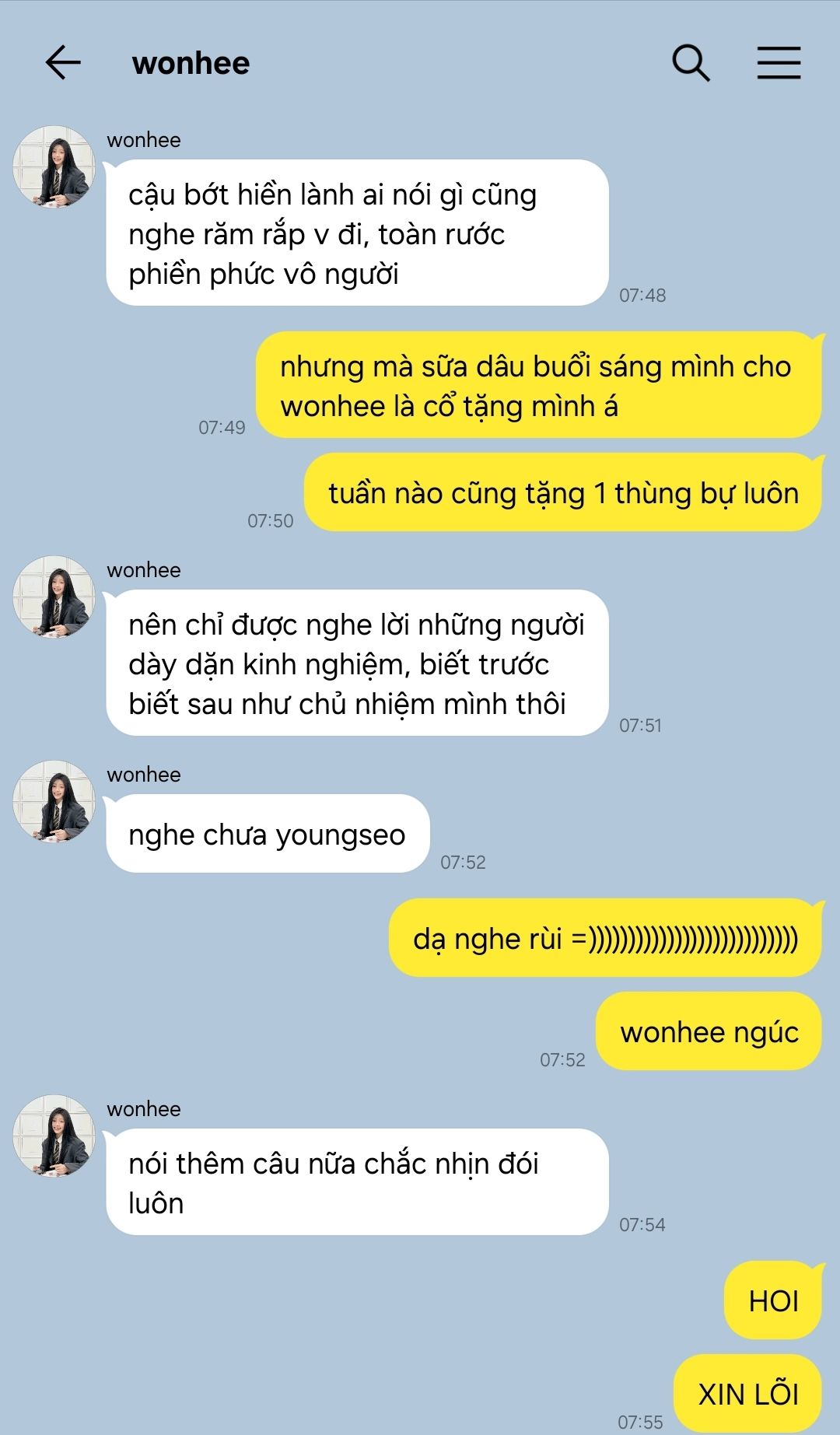
Task: Open wonhee's profile picture at 07:48 message
Action: click(x=54, y=166)
